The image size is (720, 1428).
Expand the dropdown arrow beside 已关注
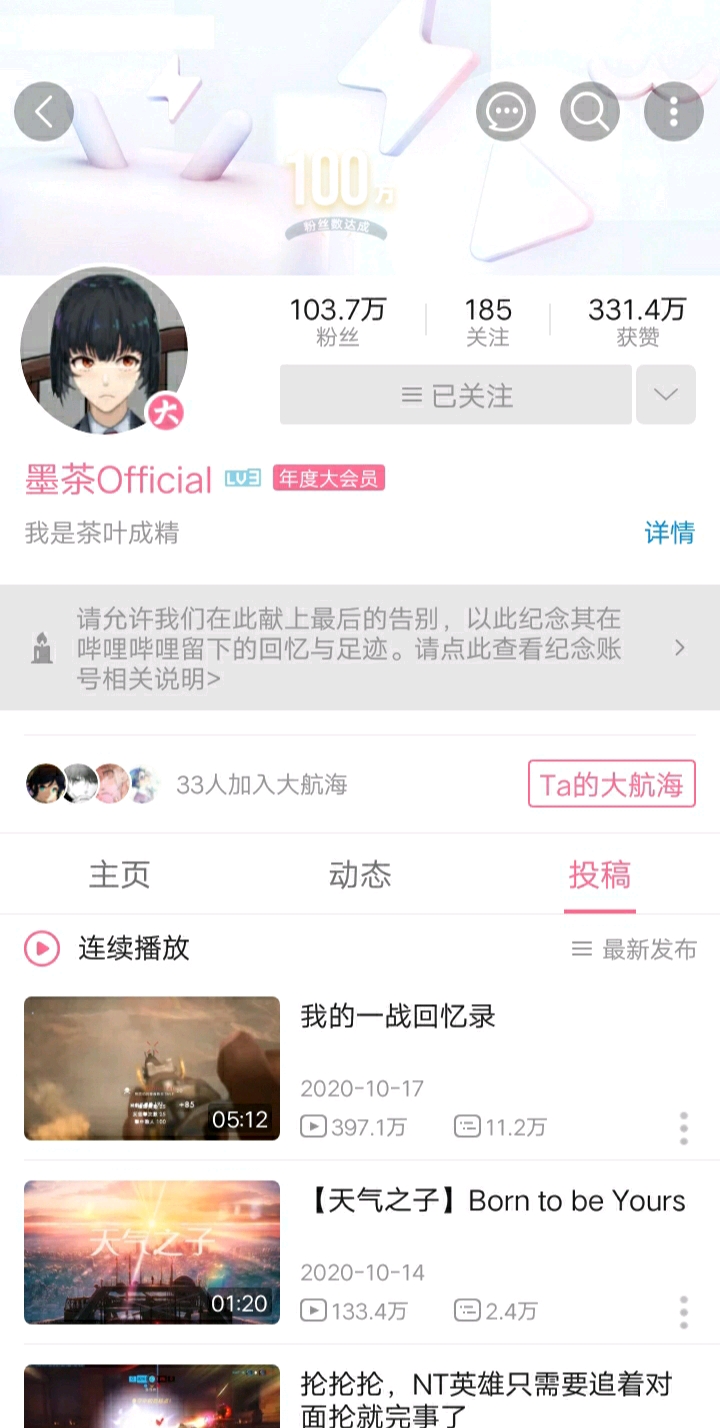[666, 395]
